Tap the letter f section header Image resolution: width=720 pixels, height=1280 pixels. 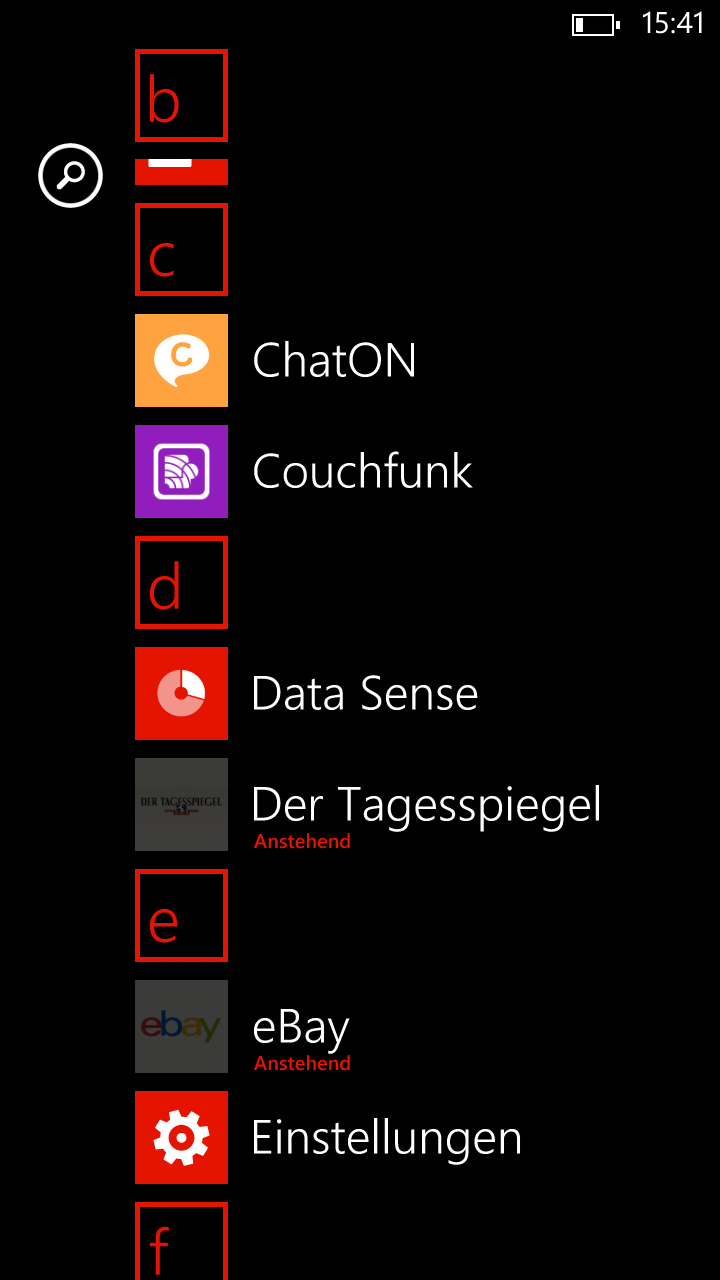pyautogui.click(x=181, y=1241)
